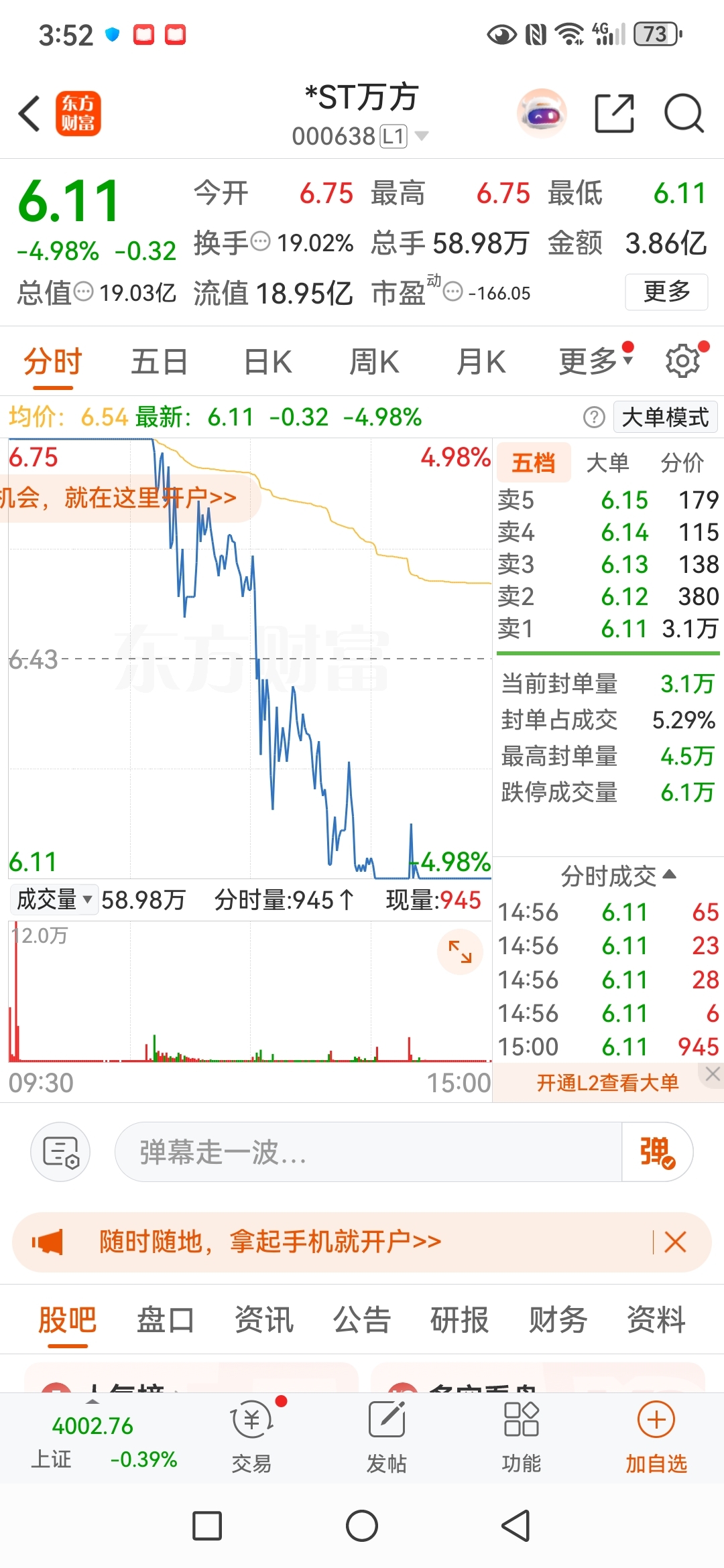Switch to the 公告 tab
Viewport: 724px width, 1568px height.
click(x=362, y=1320)
